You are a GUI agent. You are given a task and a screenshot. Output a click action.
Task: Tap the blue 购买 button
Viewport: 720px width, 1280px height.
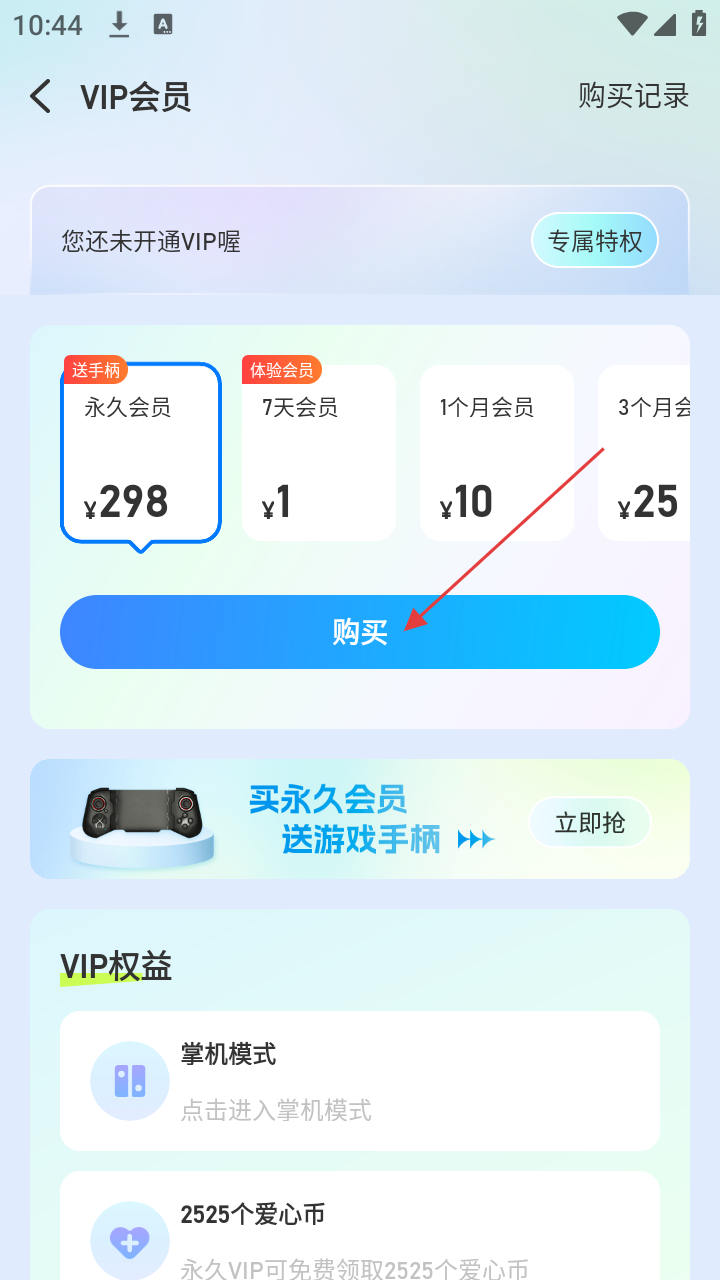[360, 632]
